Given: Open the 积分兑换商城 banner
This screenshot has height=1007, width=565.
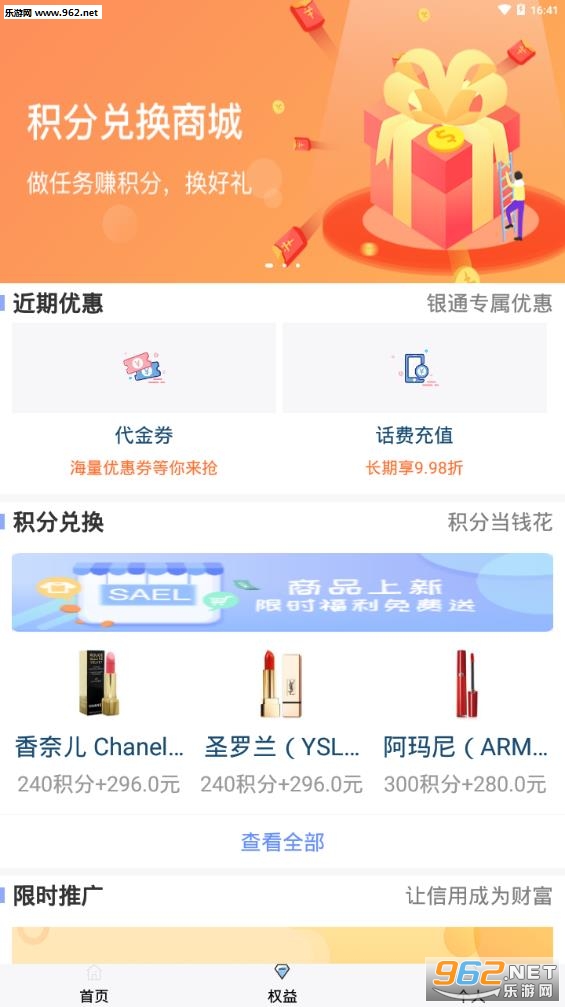Looking at the screenshot, I should pos(282,141).
